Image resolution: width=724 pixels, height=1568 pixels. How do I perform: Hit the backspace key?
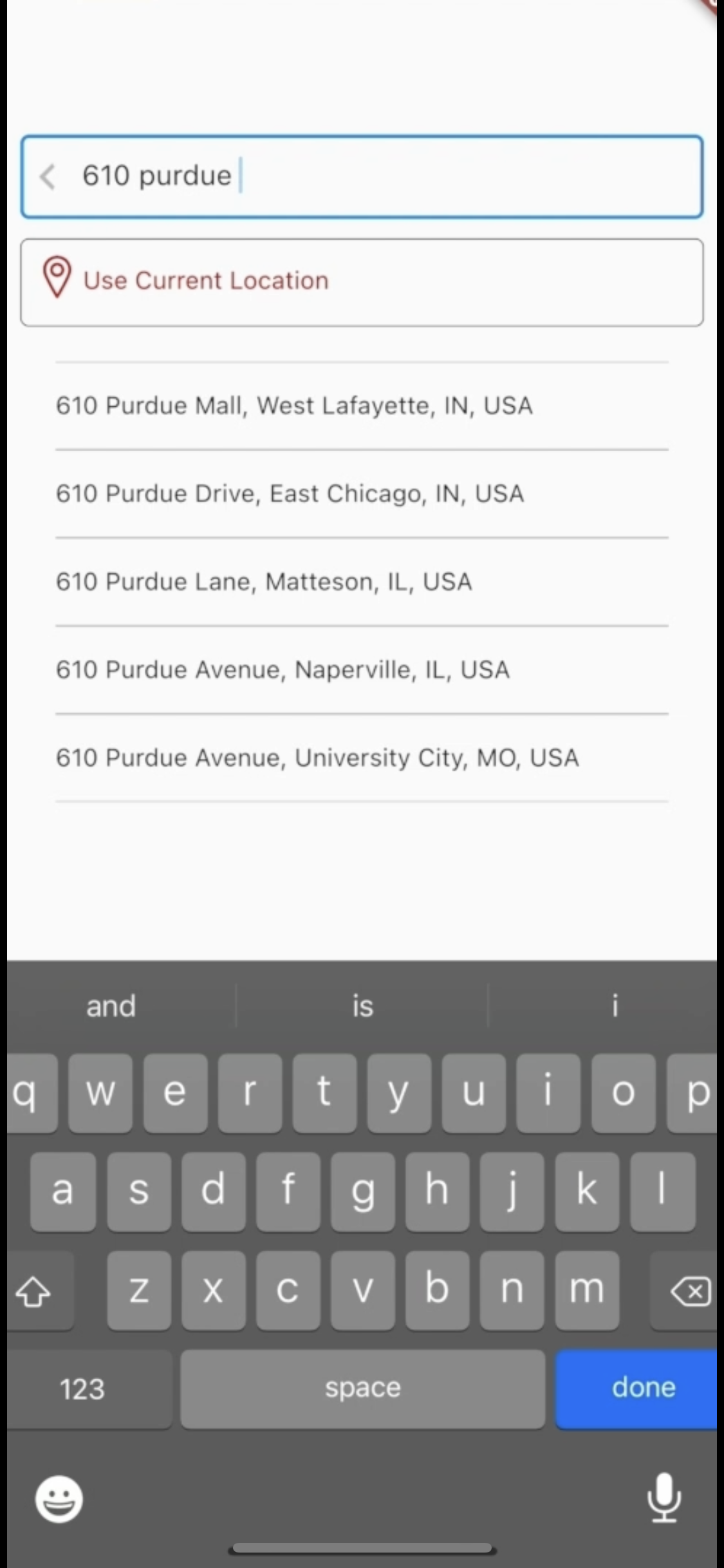coord(690,1291)
